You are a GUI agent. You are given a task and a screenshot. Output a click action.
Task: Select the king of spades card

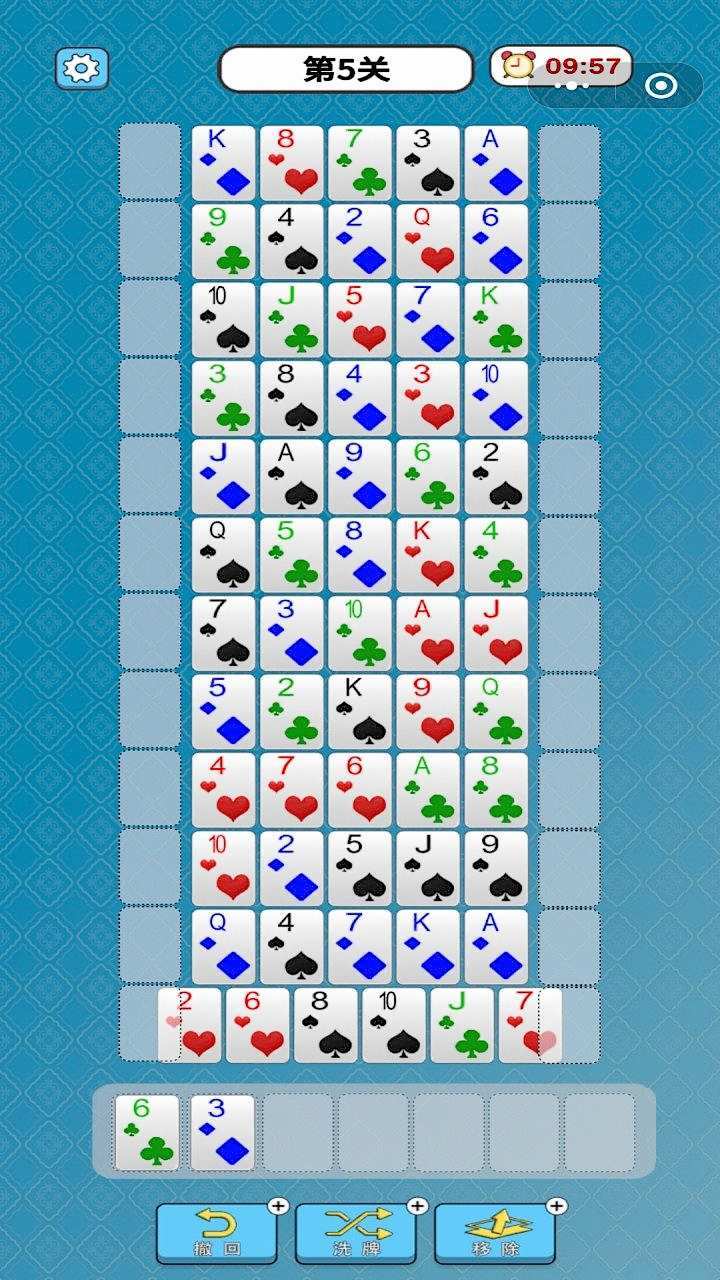point(360,711)
